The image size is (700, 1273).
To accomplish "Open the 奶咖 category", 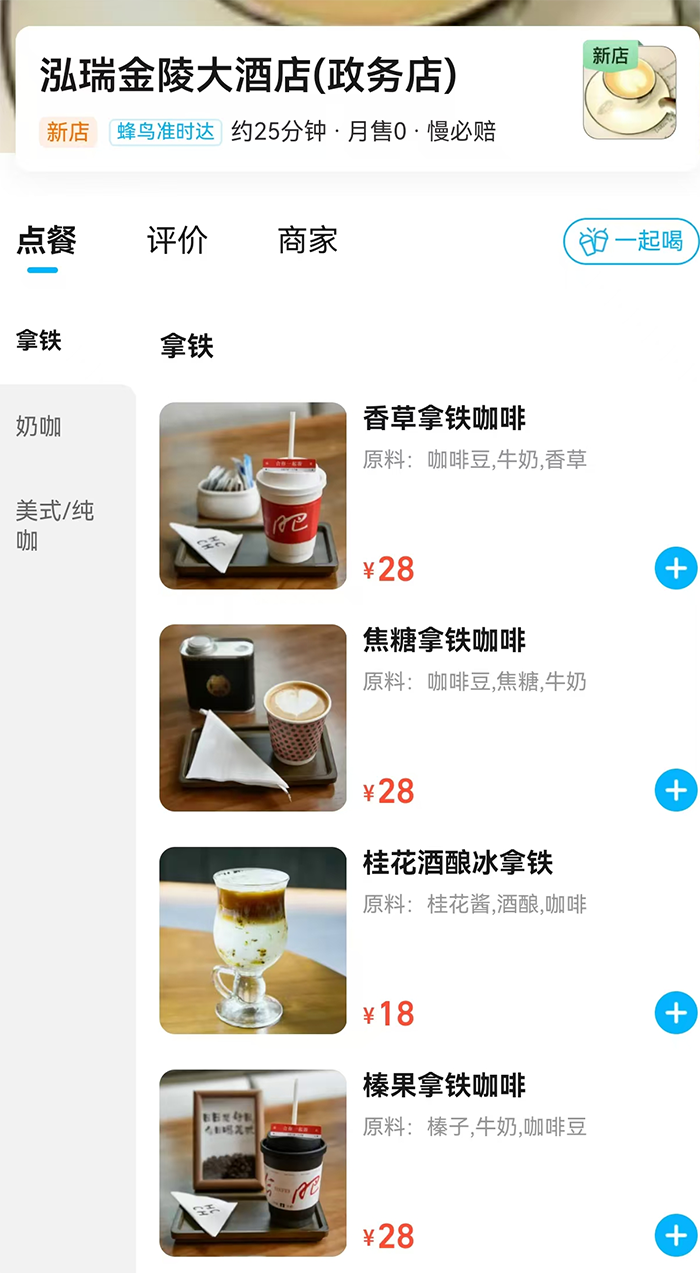I will tap(40, 426).
